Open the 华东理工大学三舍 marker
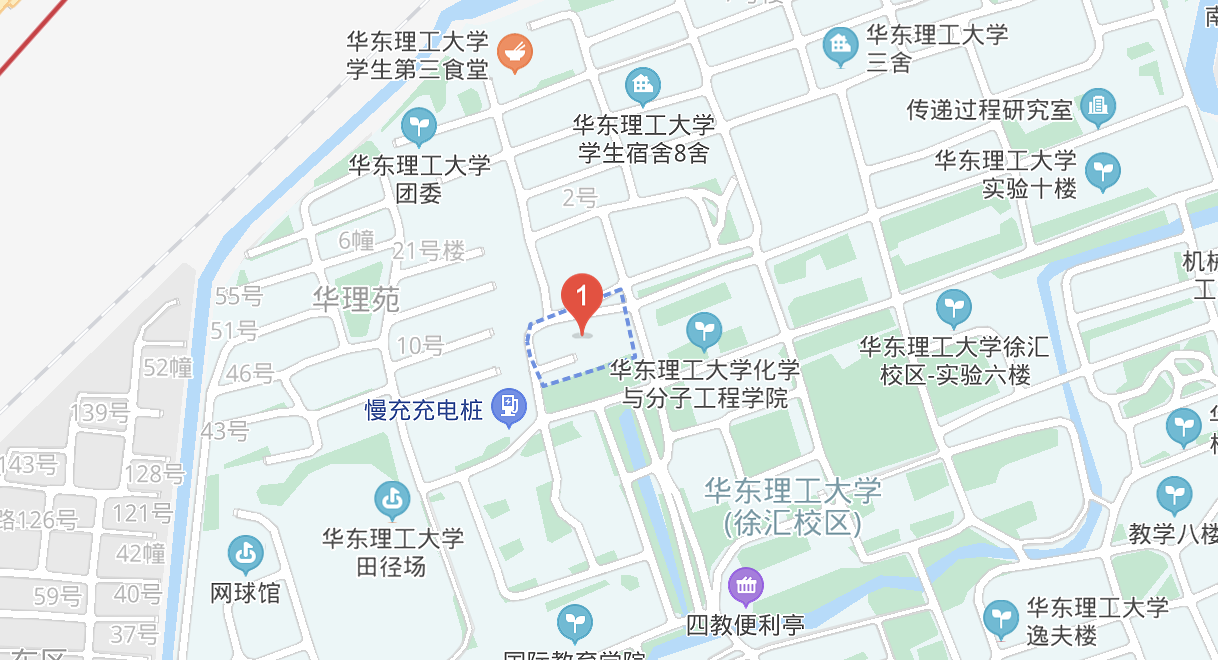 [841, 45]
